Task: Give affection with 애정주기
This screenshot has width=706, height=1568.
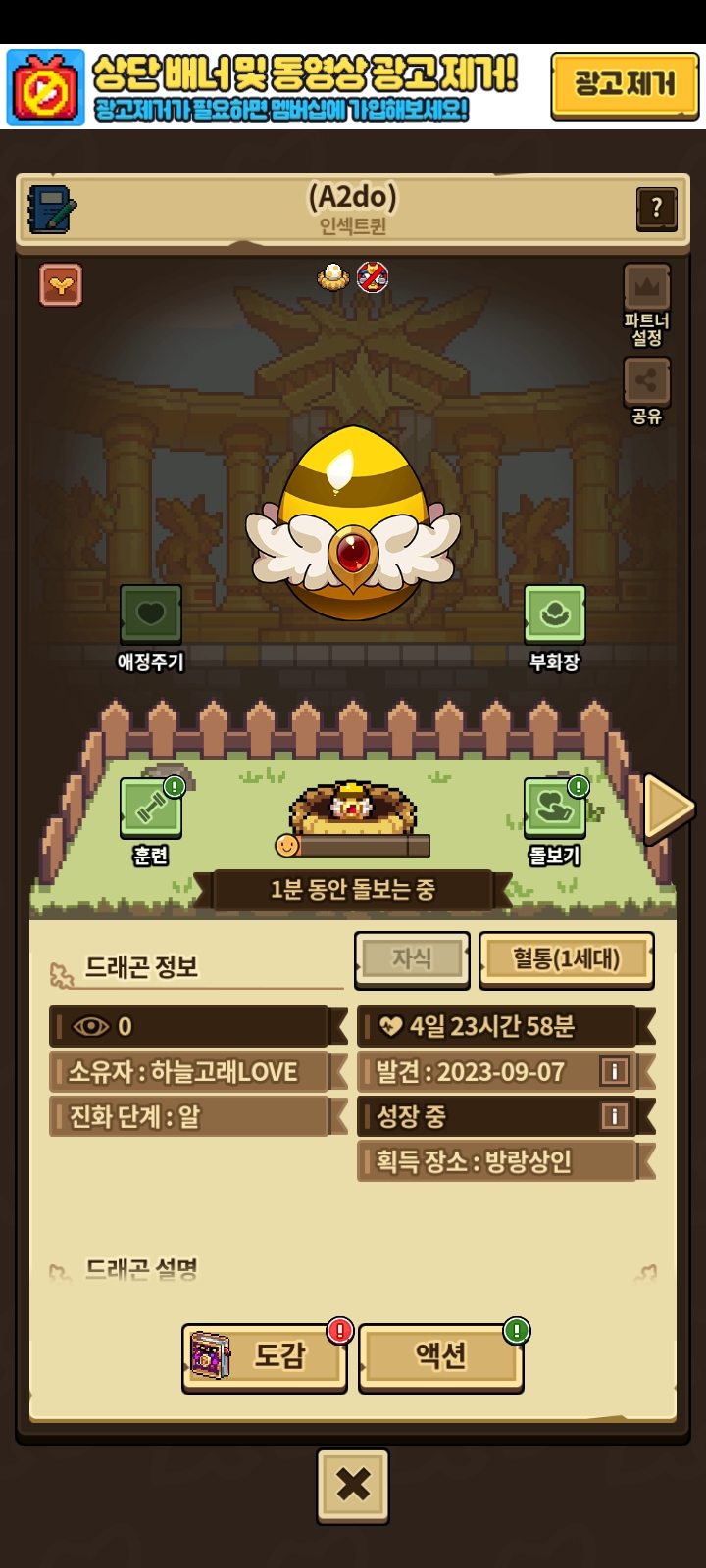Action: point(151,614)
